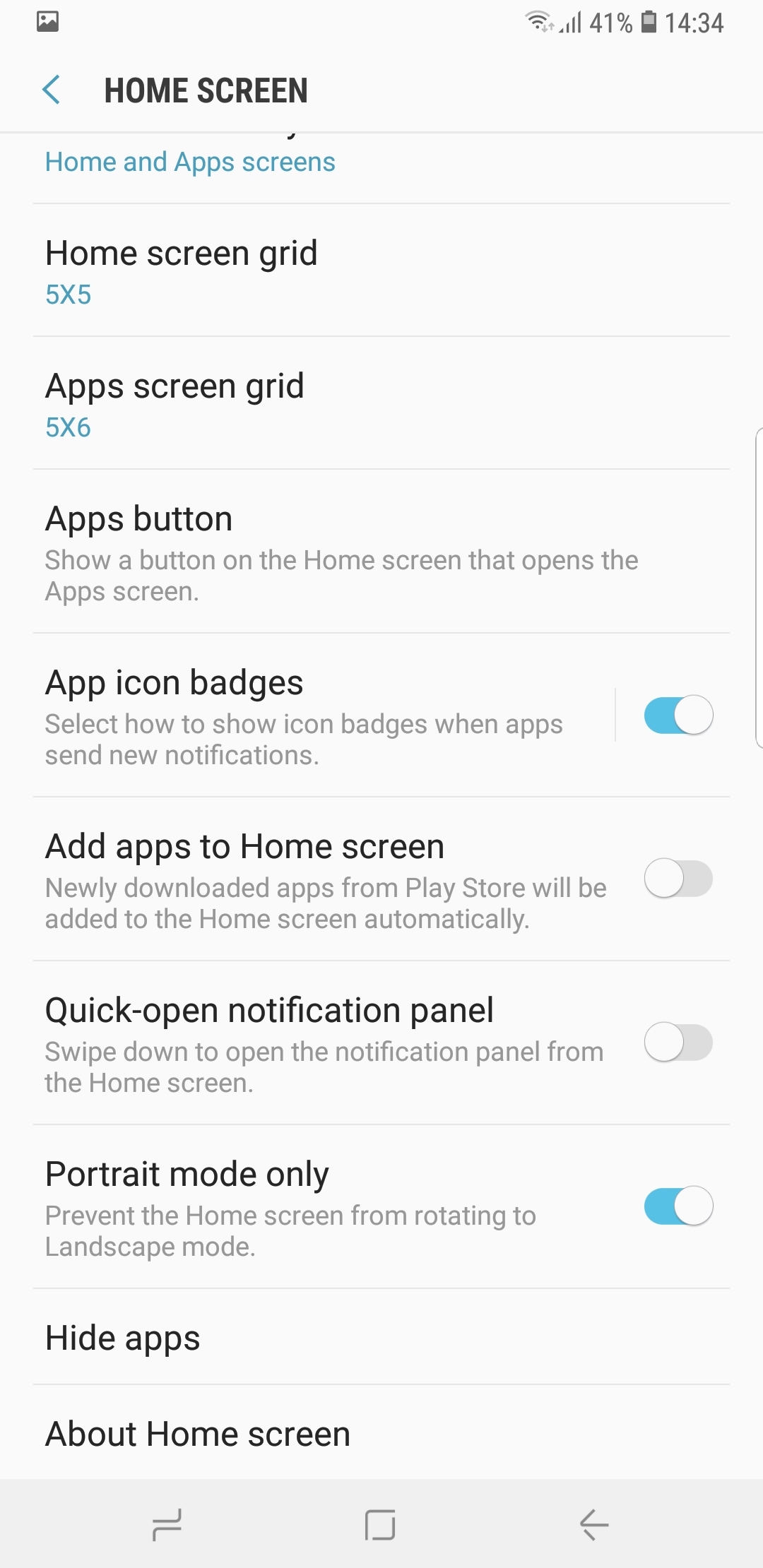Open Home screen grid setting
The image size is (763, 1568).
(381, 271)
